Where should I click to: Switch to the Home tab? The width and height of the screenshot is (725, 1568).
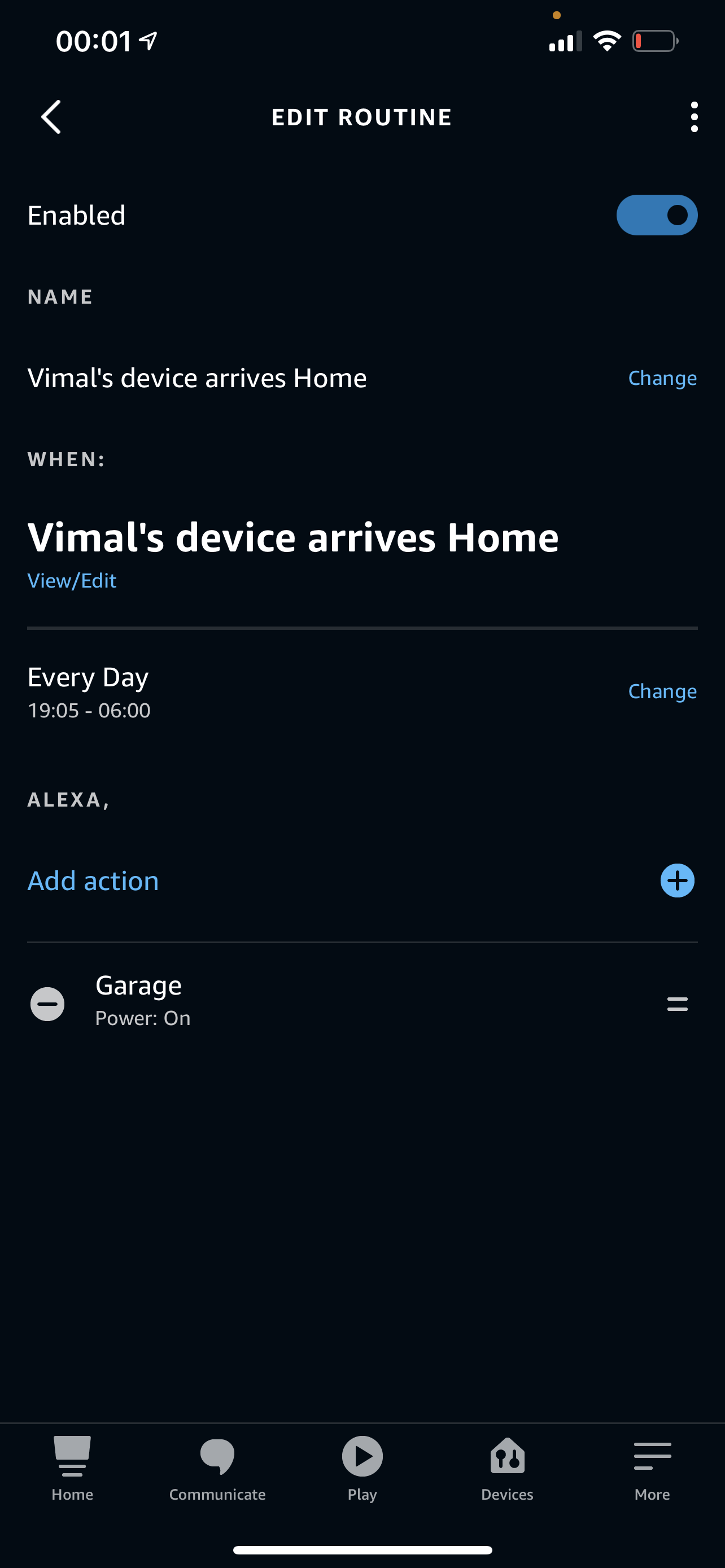[x=72, y=1468]
